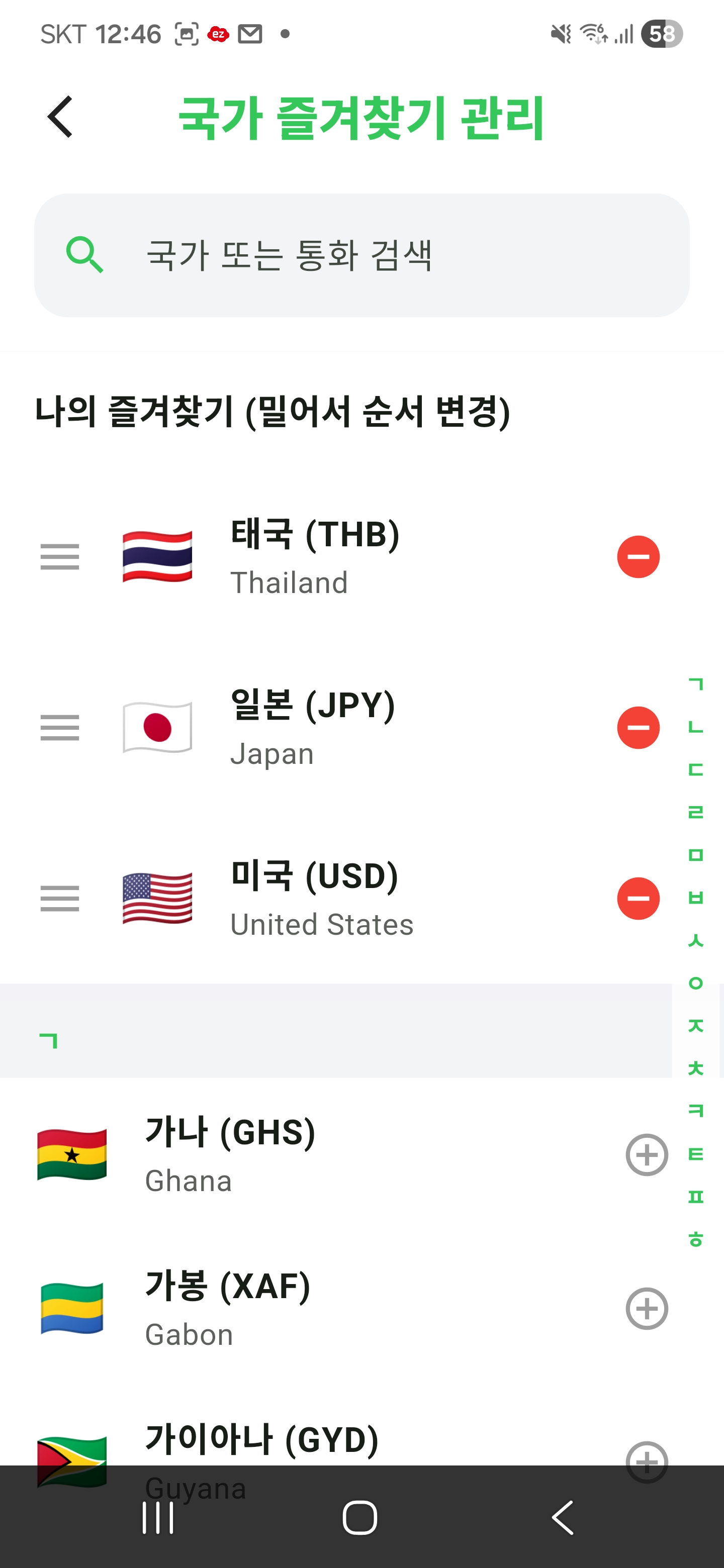Remove Thailand (THB) from favorites
The width and height of the screenshot is (724, 1568).
click(638, 556)
